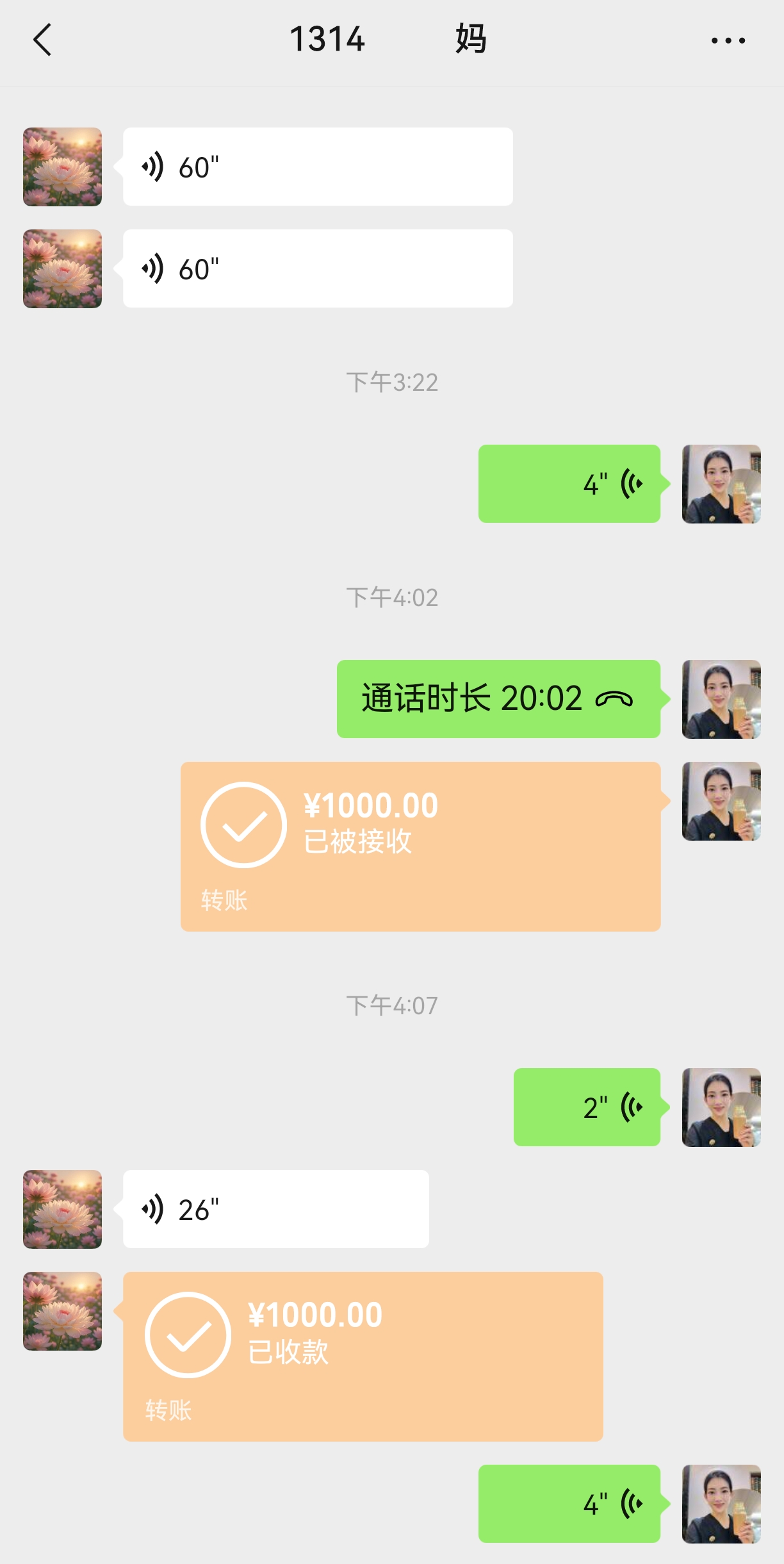Open the ¥1000.00 transfer marked 已被接收
The image size is (784, 1564).
pyautogui.click(x=420, y=846)
